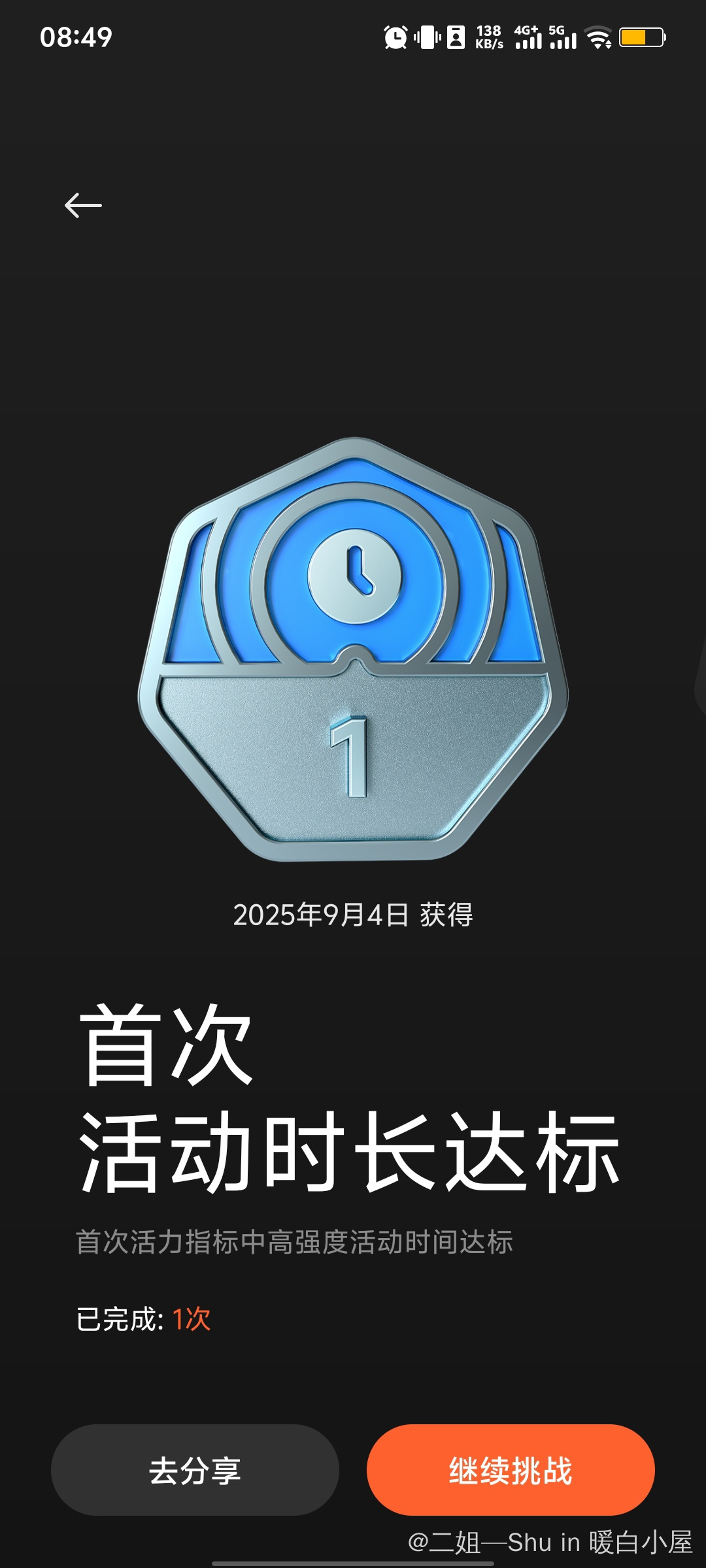
Task: Tap 继续挑战 to continue the challenge
Action: (x=511, y=1470)
